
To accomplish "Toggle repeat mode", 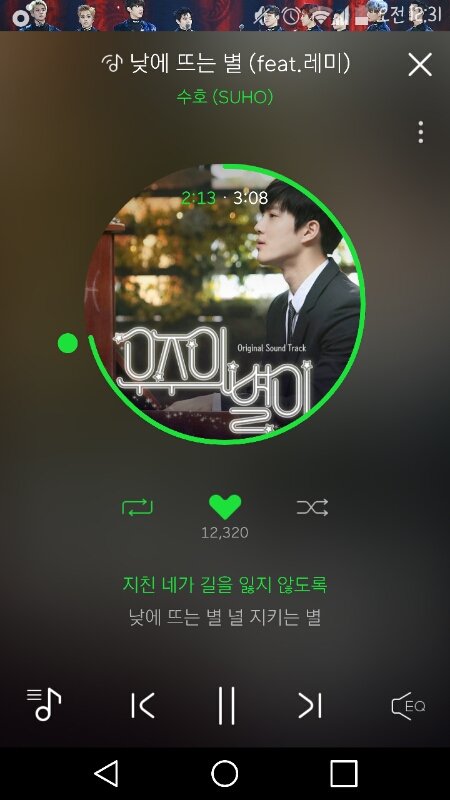I will [137, 508].
